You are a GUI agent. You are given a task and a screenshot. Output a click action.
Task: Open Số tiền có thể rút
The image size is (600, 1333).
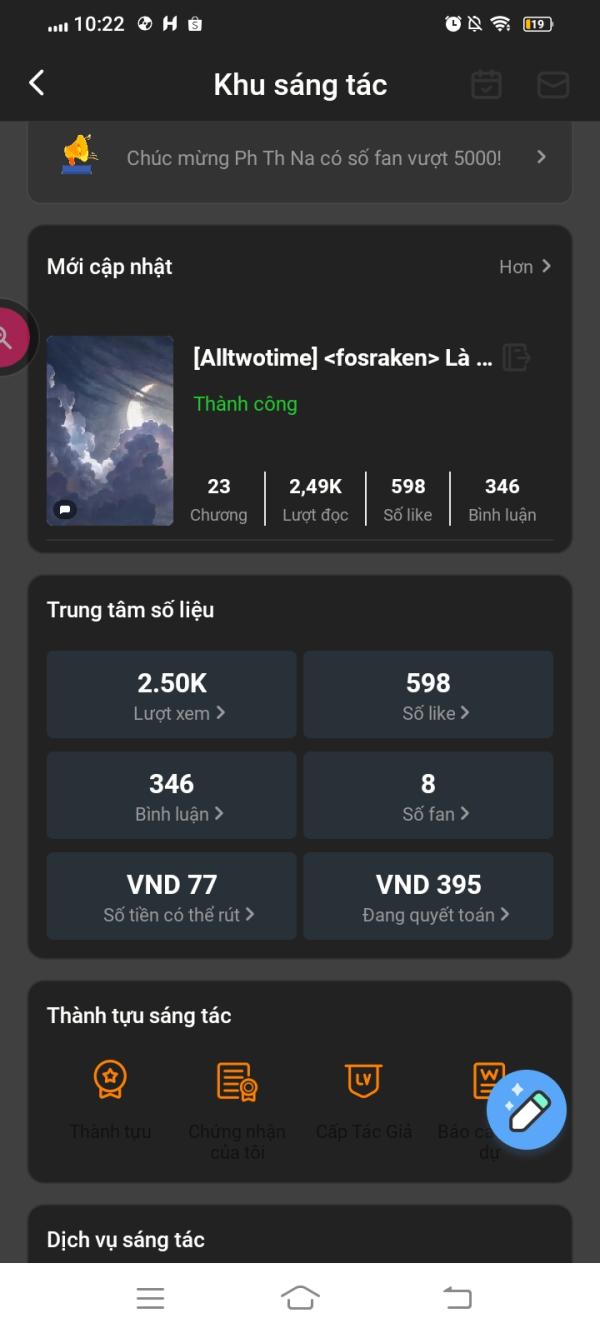pos(172,896)
